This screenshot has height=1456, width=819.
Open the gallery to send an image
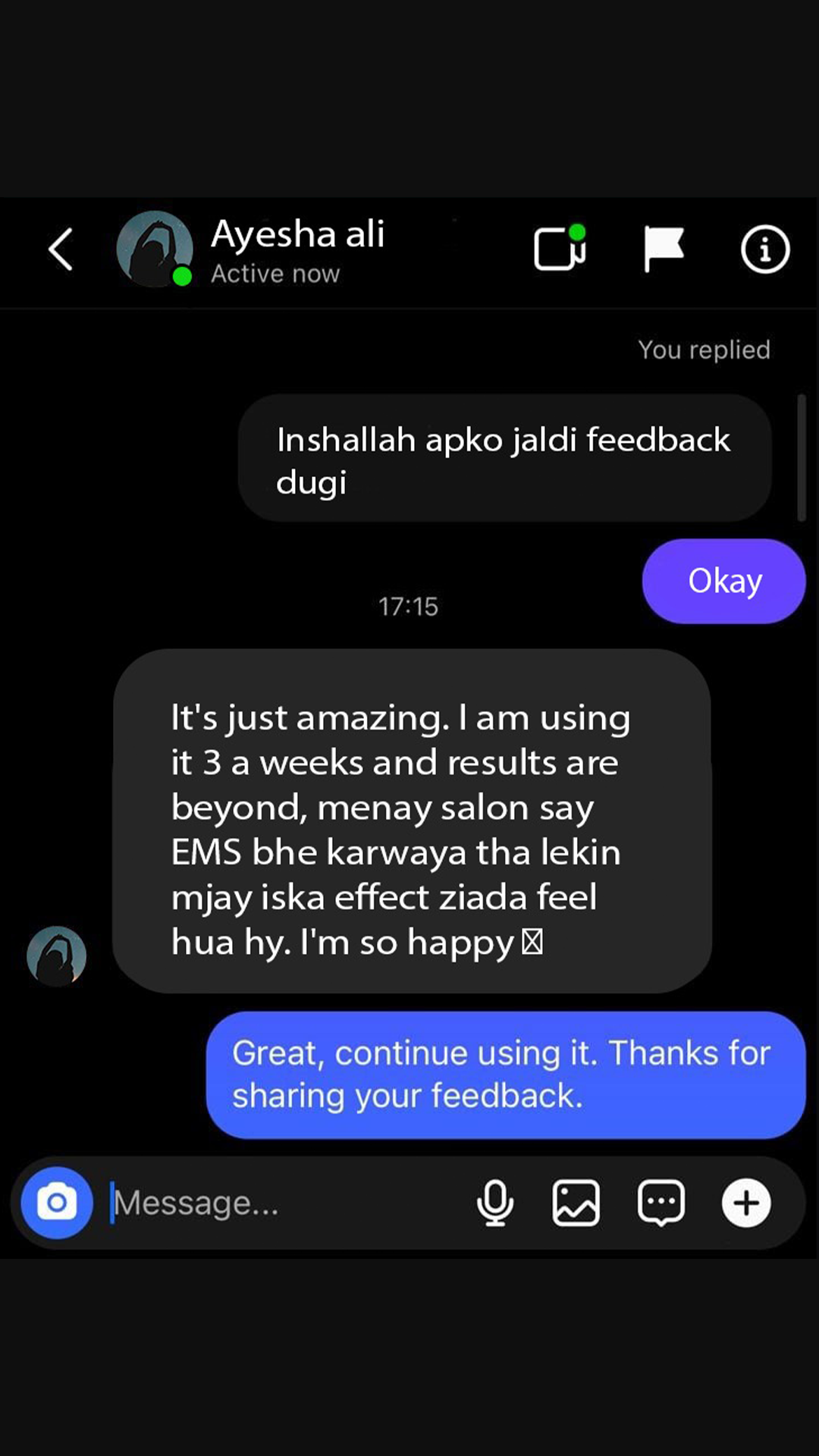click(x=576, y=1203)
